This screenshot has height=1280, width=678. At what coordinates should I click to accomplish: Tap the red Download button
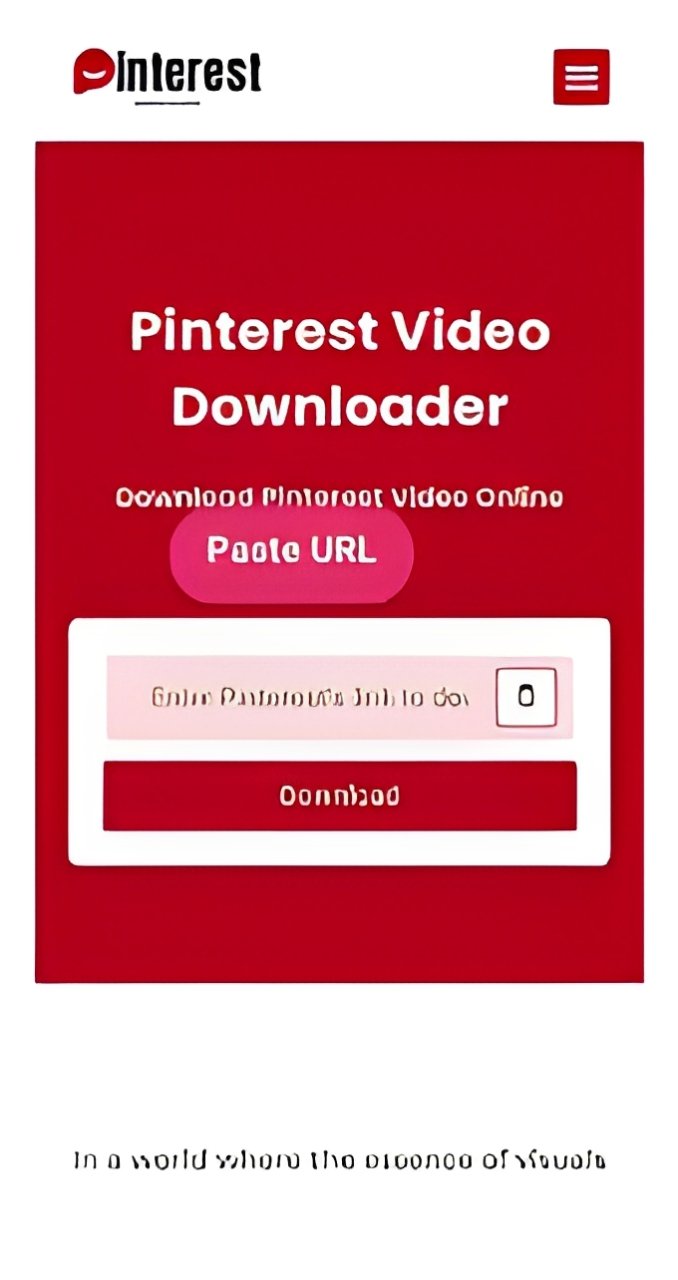339,796
